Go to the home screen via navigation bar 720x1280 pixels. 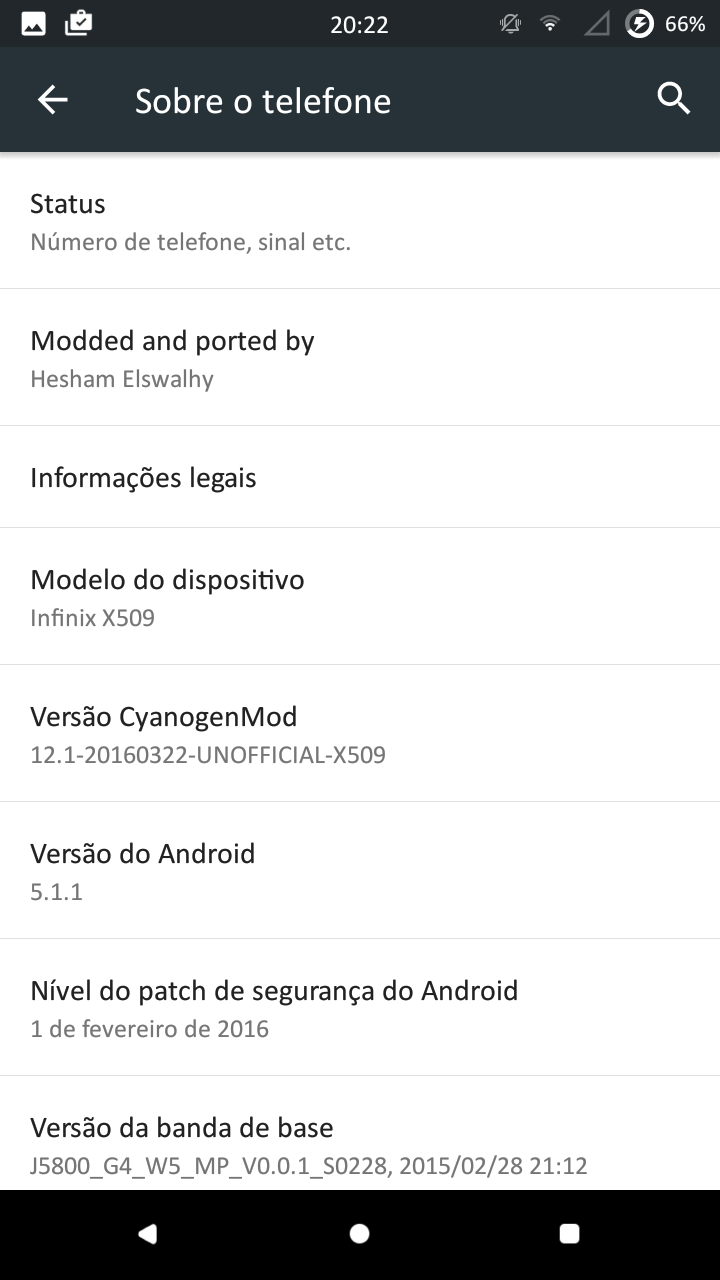coord(360,1234)
